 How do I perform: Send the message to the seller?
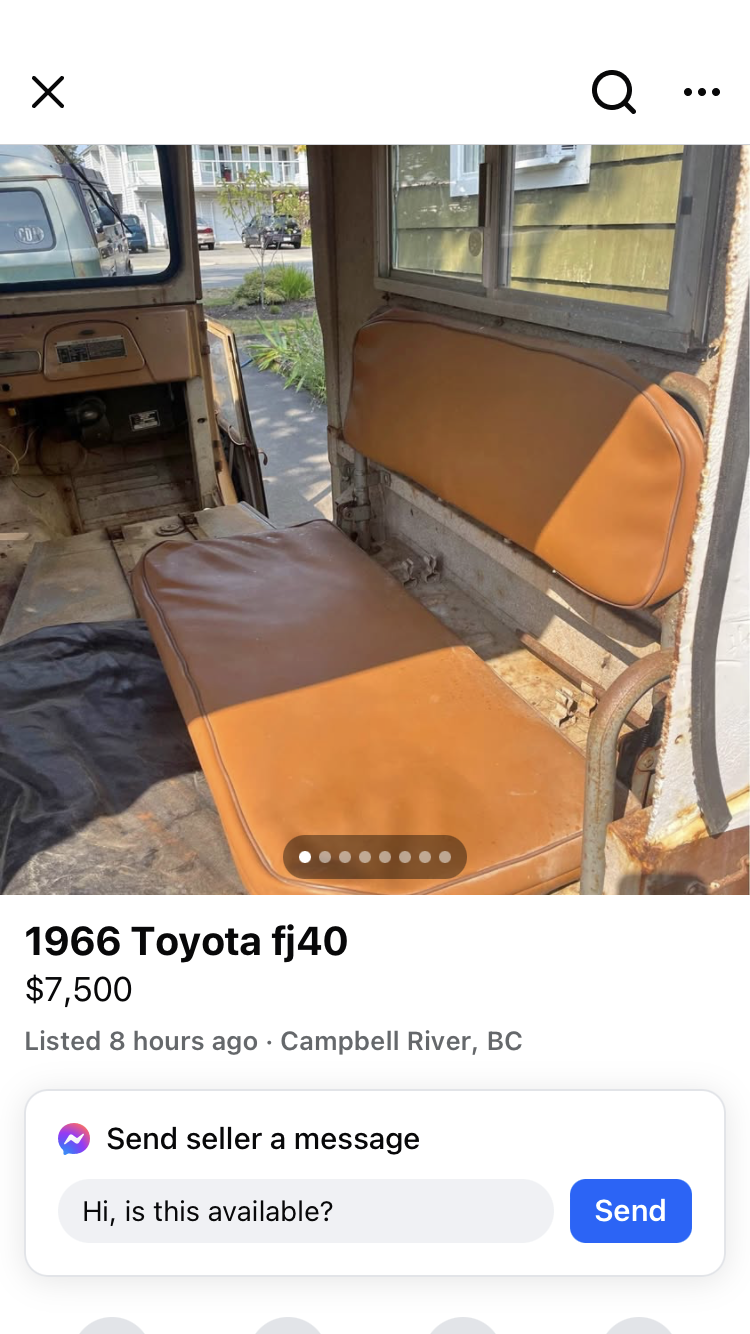point(630,1211)
